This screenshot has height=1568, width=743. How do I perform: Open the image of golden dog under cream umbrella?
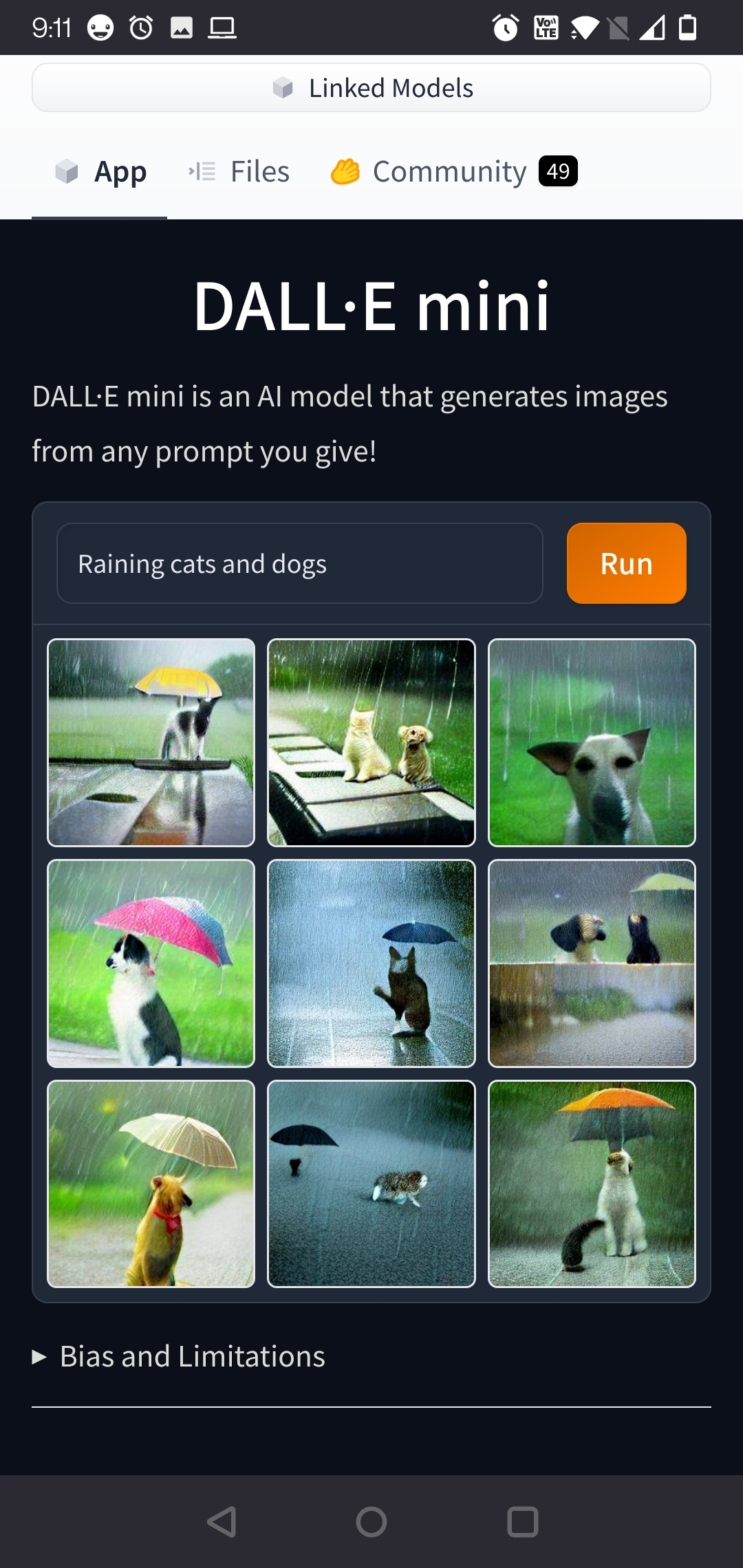(x=151, y=1184)
